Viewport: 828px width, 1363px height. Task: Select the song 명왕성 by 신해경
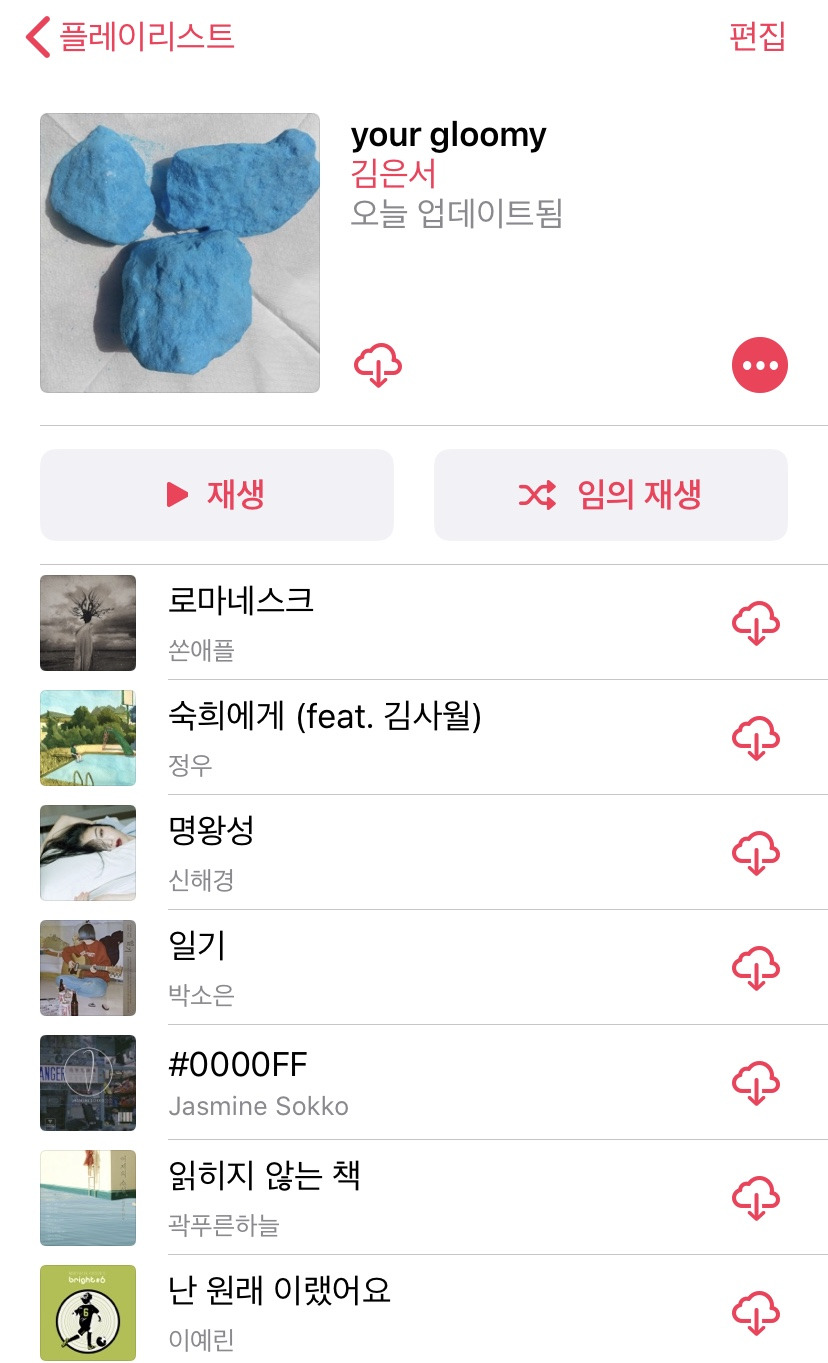click(x=211, y=831)
